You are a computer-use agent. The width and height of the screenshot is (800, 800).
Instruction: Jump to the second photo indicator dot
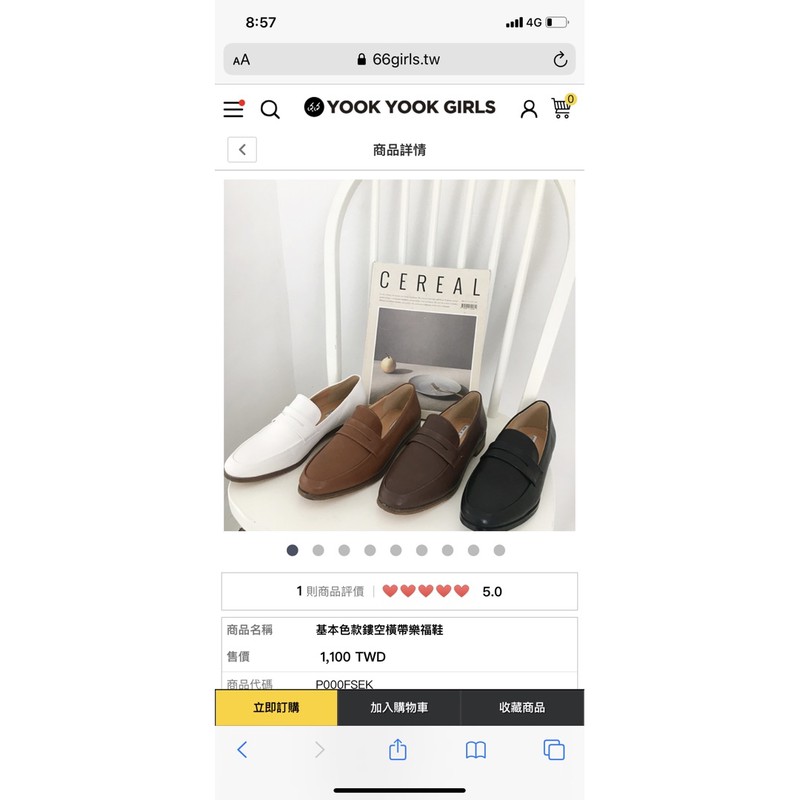coord(318,550)
